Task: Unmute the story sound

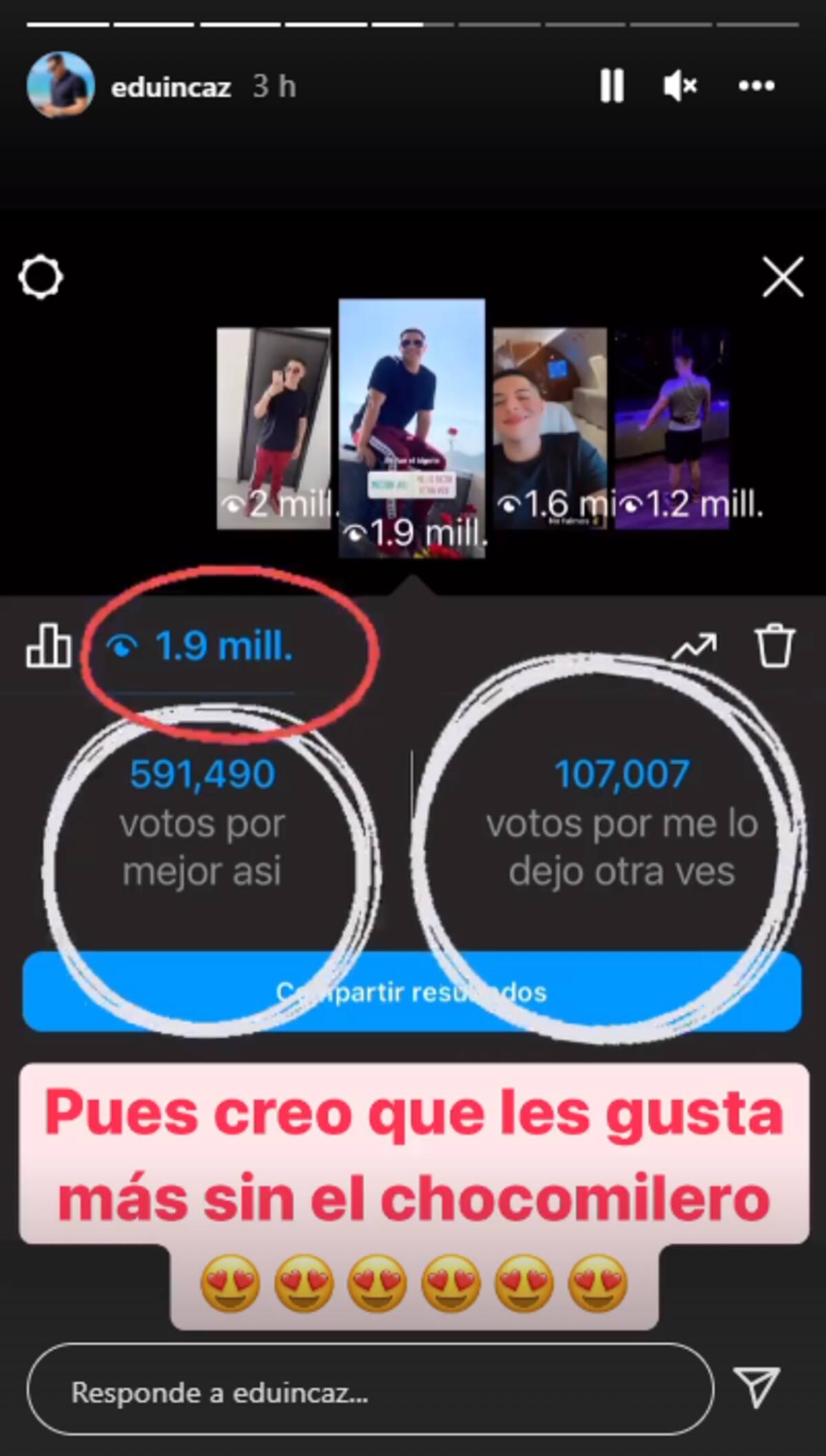Action: click(x=680, y=86)
